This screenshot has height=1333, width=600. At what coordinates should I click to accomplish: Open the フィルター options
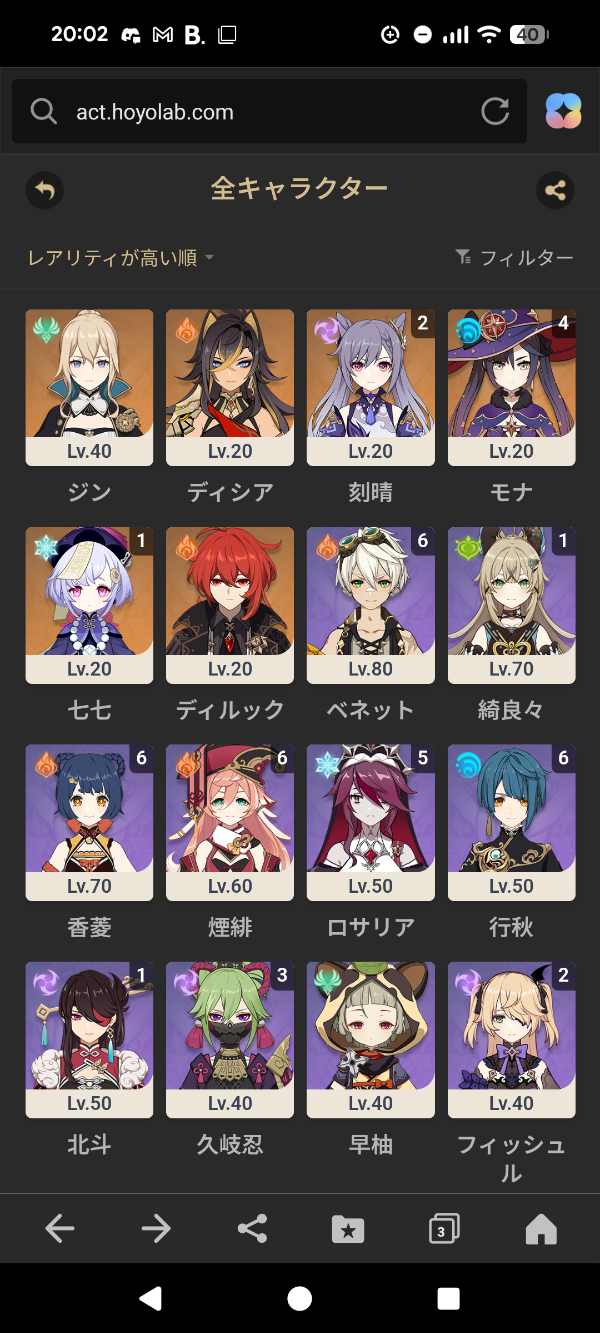tap(514, 258)
